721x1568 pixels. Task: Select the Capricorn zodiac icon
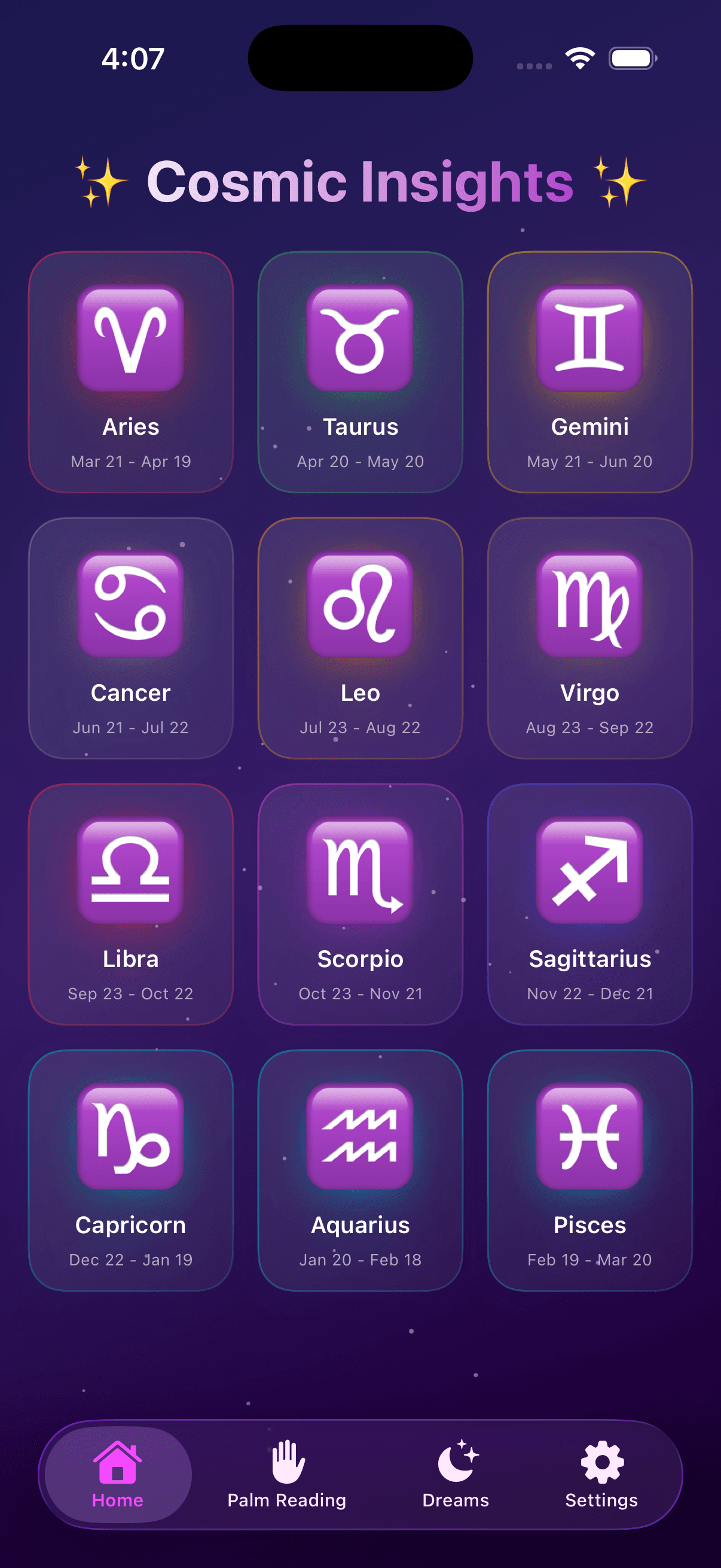coord(130,1138)
